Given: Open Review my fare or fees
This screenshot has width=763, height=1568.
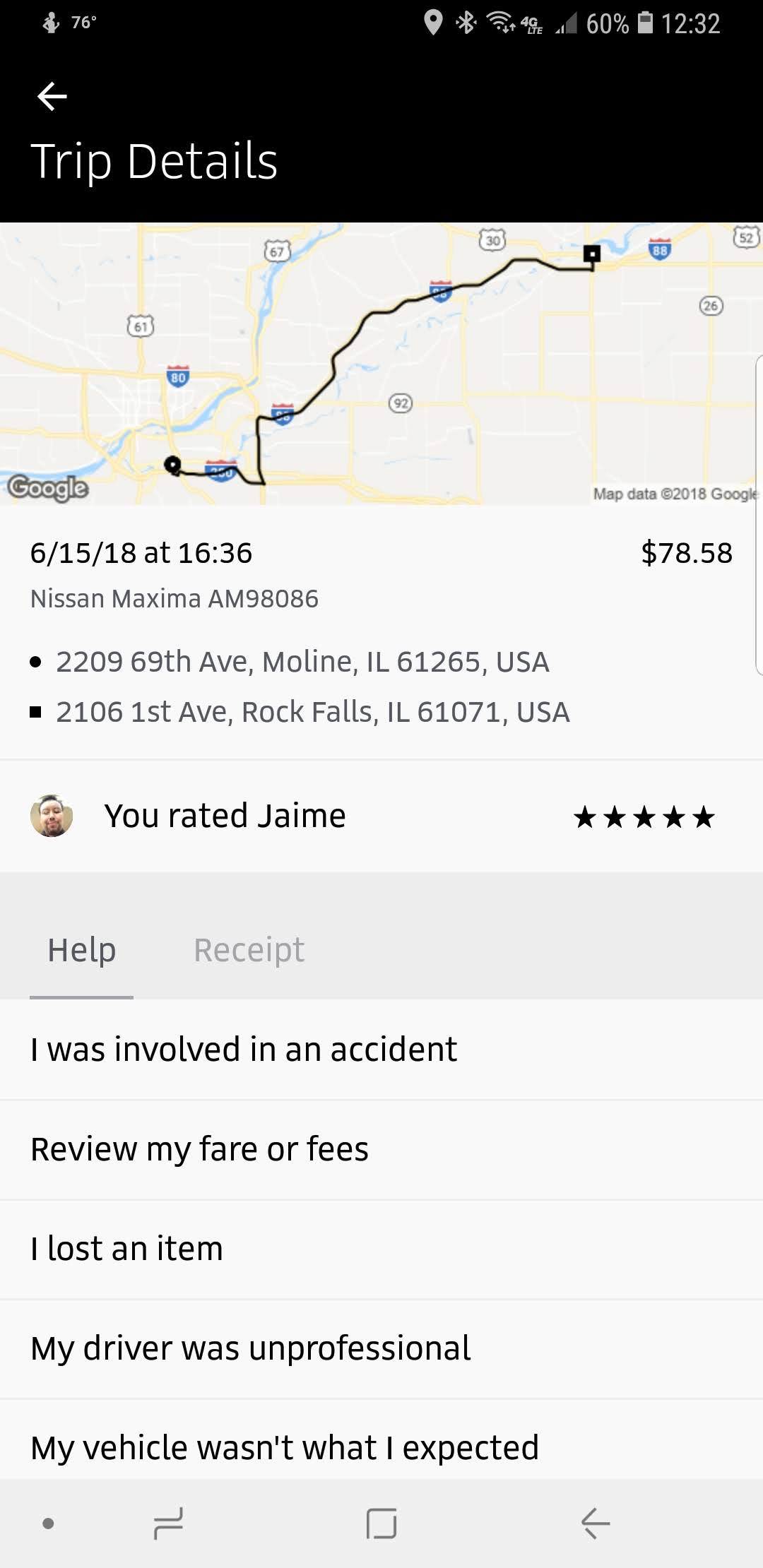Looking at the screenshot, I should click(381, 1149).
